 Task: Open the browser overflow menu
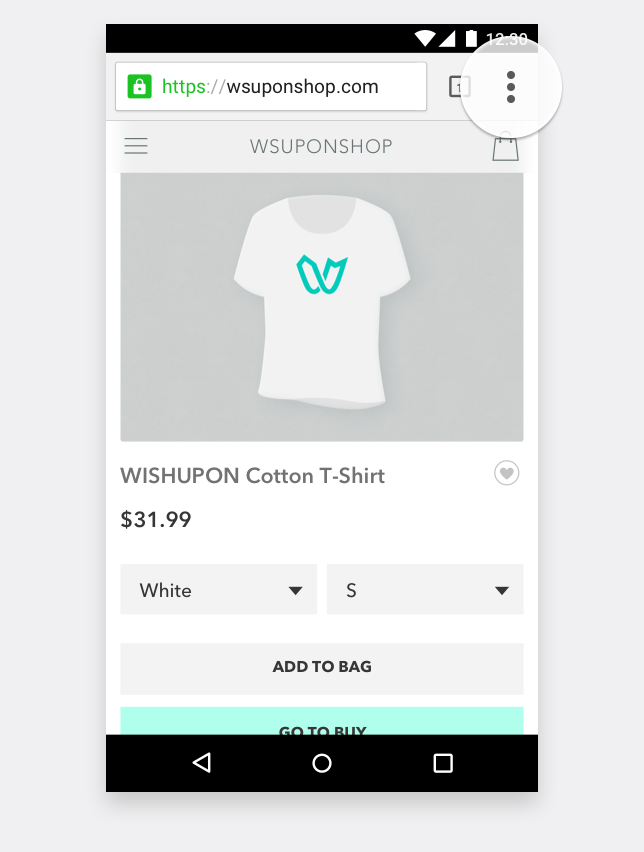point(511,87)
